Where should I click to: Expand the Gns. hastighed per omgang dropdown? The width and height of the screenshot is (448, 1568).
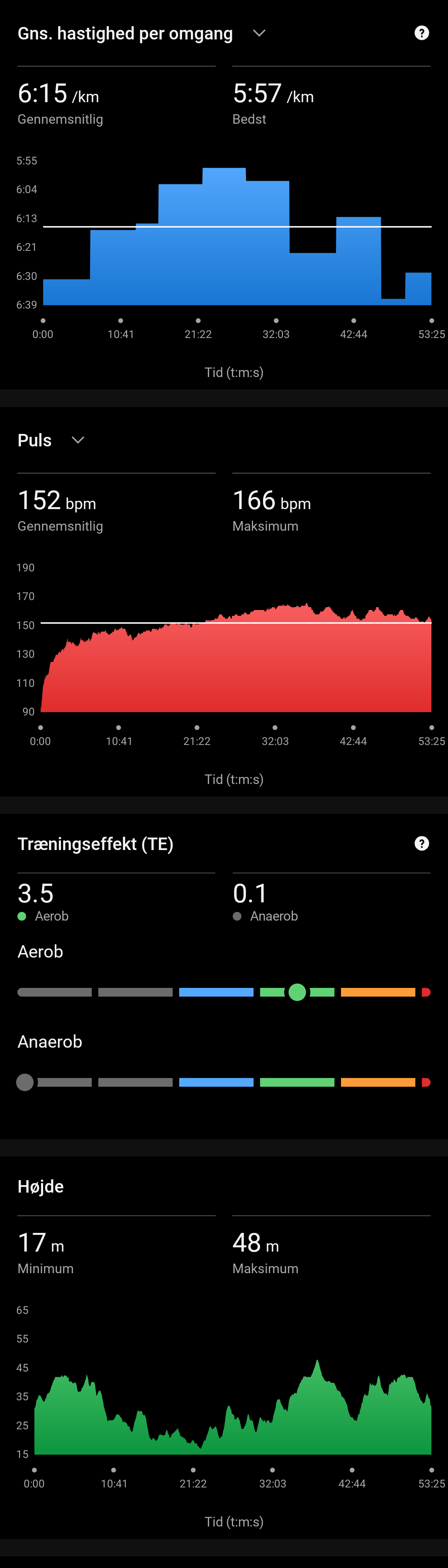coord(259,33)
